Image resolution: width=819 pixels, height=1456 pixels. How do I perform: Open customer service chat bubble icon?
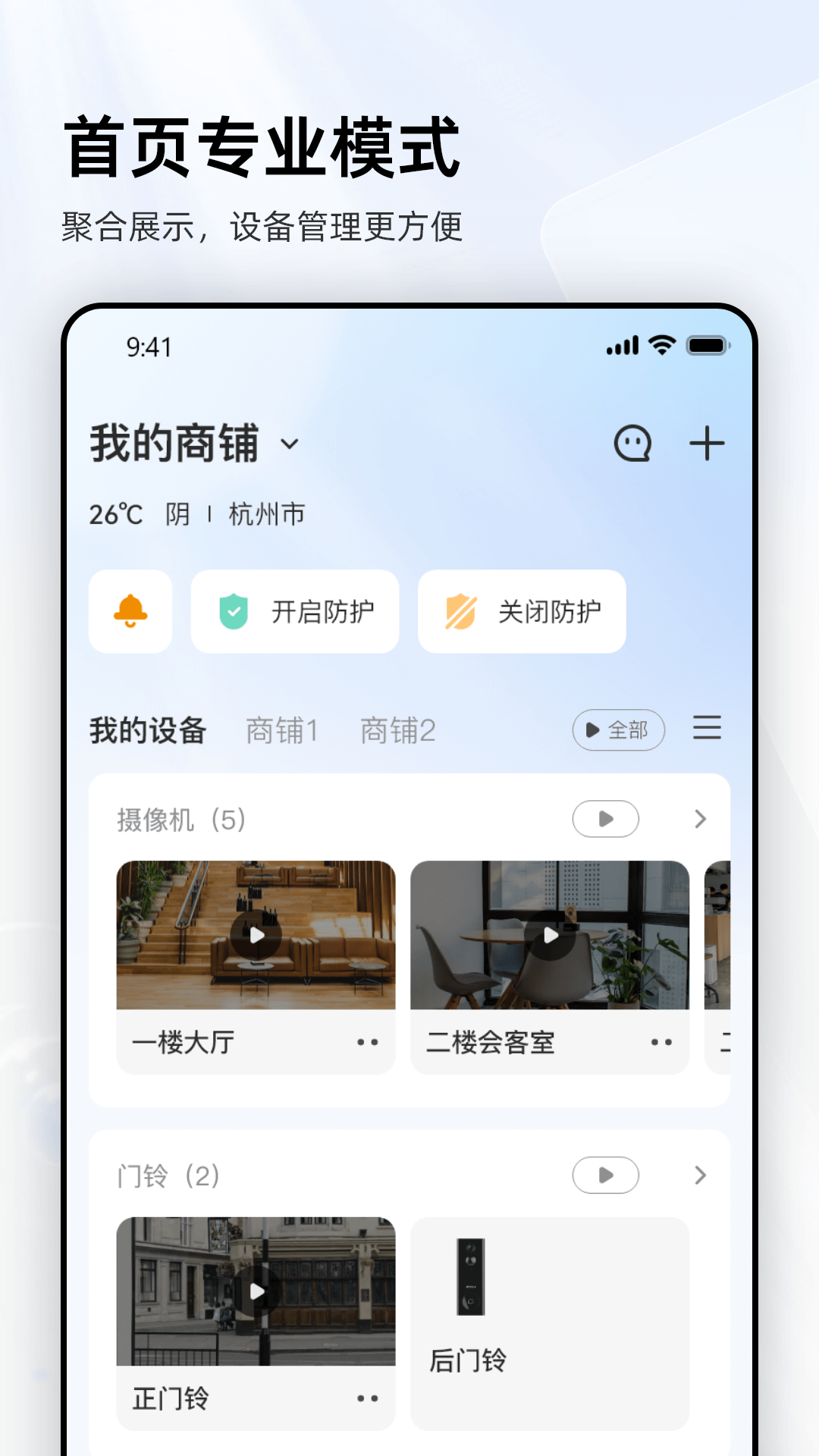click(634, 444)
